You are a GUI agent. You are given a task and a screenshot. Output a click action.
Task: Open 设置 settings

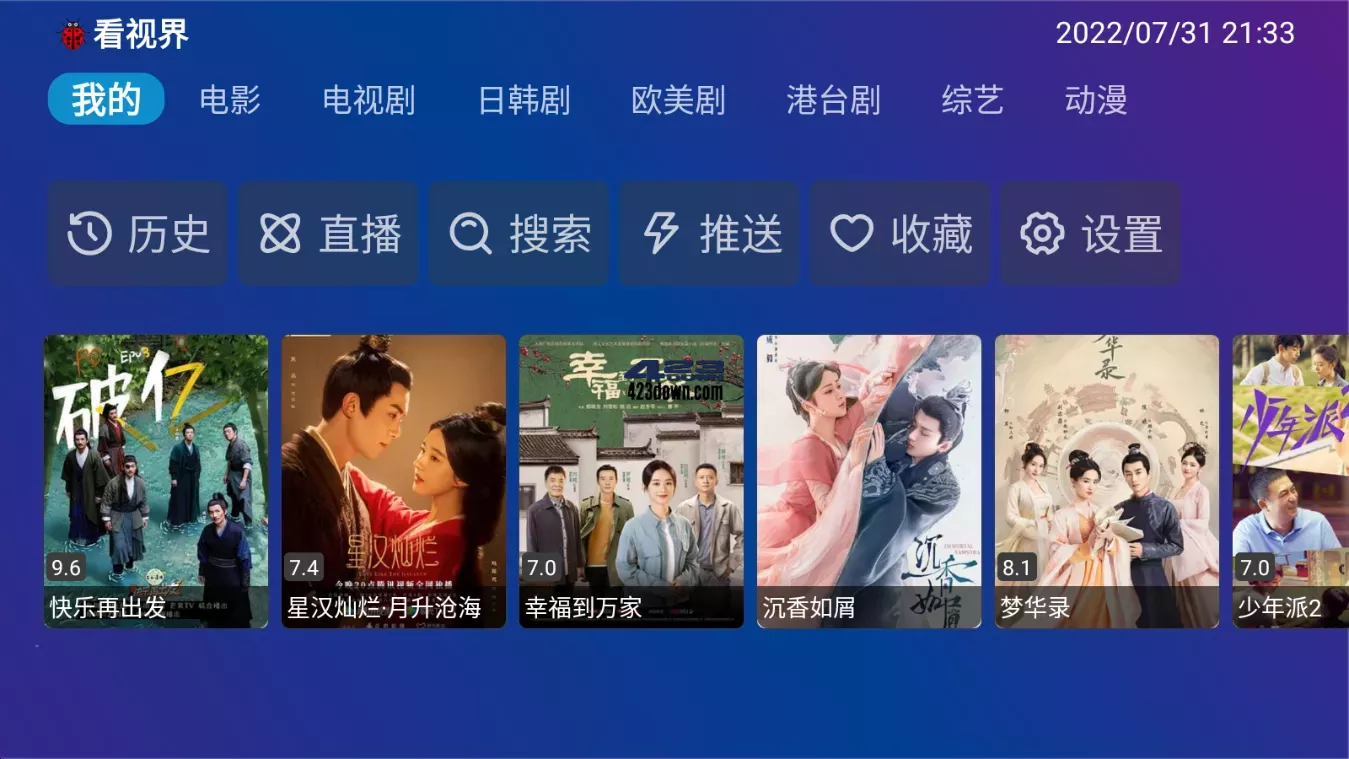coord(1090,234)
